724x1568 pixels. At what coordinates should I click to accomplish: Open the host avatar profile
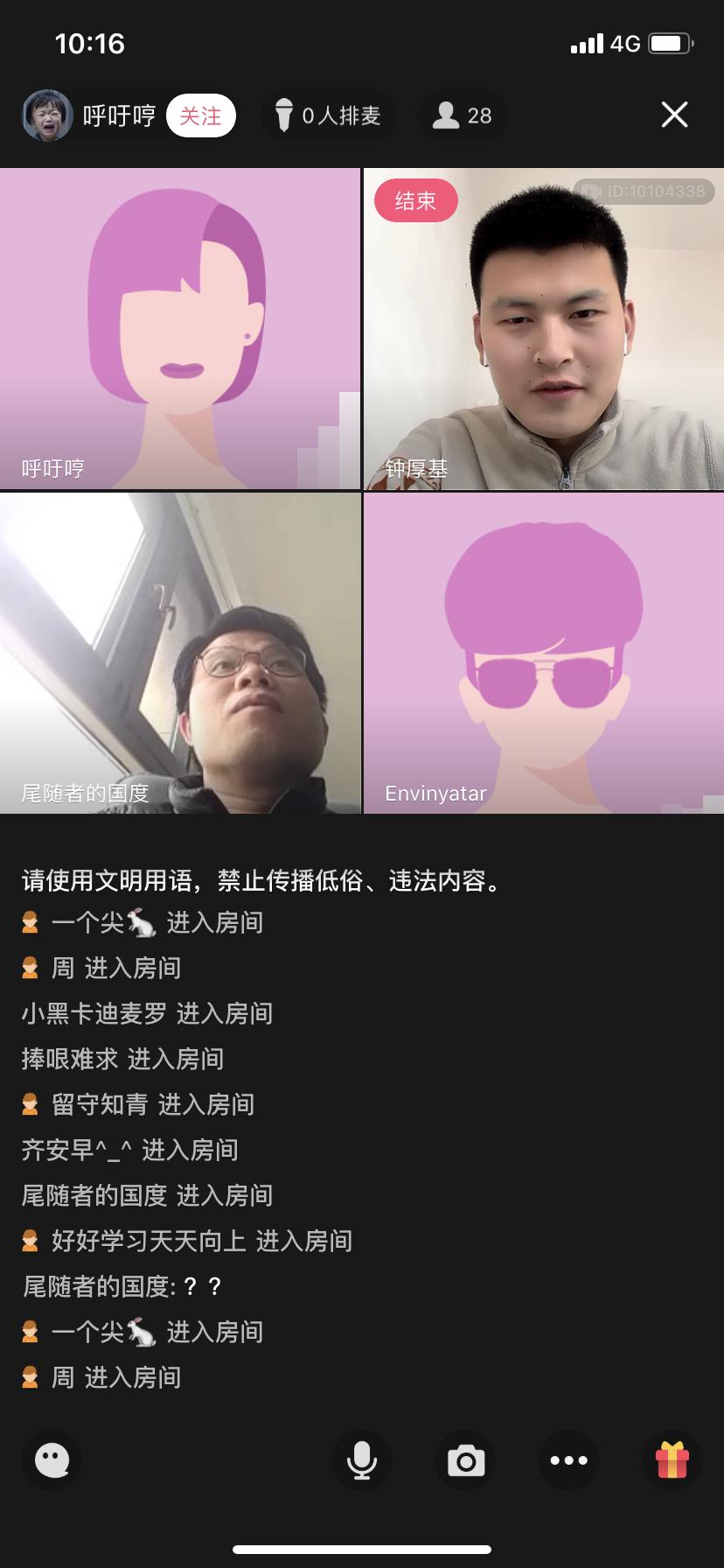(x=47, y=115)
